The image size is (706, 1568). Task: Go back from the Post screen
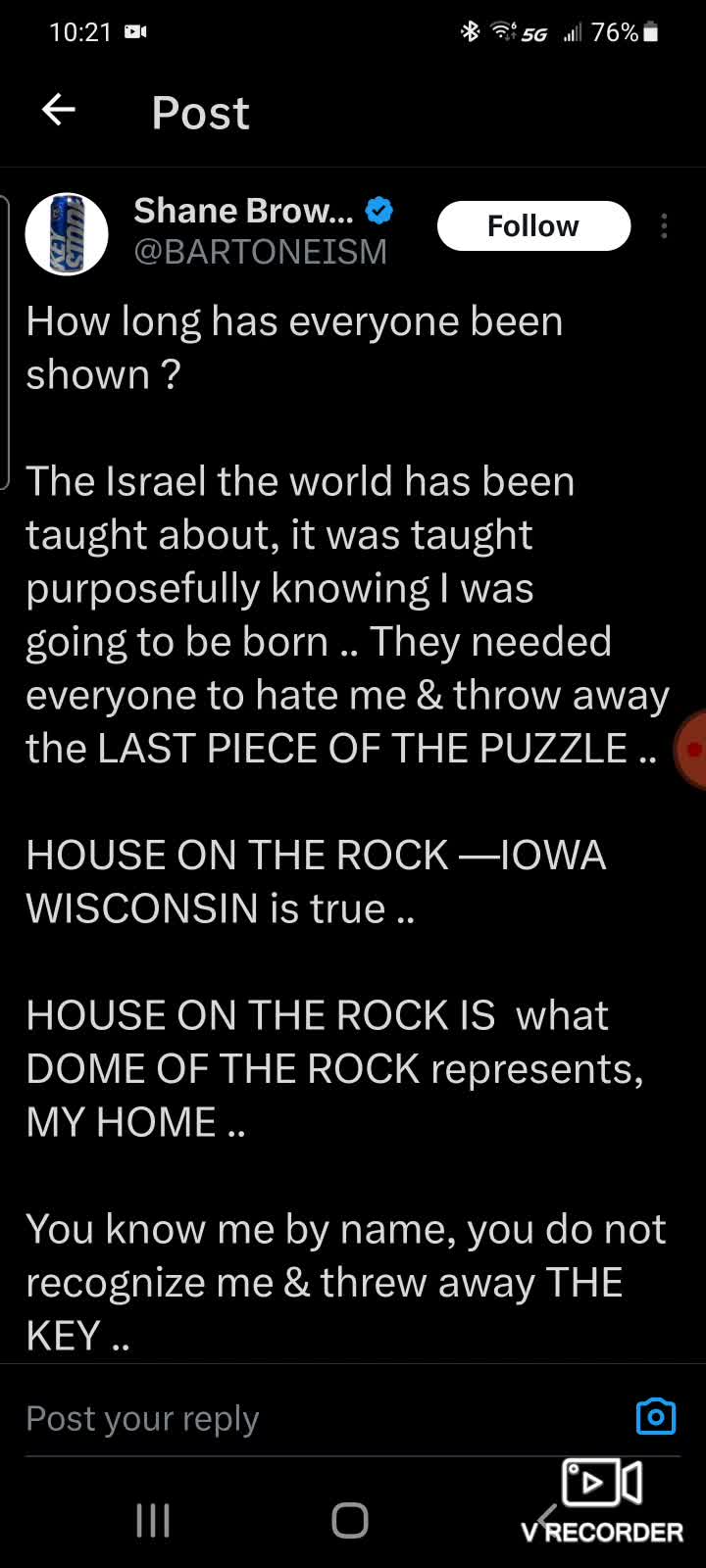click(59, 111)
